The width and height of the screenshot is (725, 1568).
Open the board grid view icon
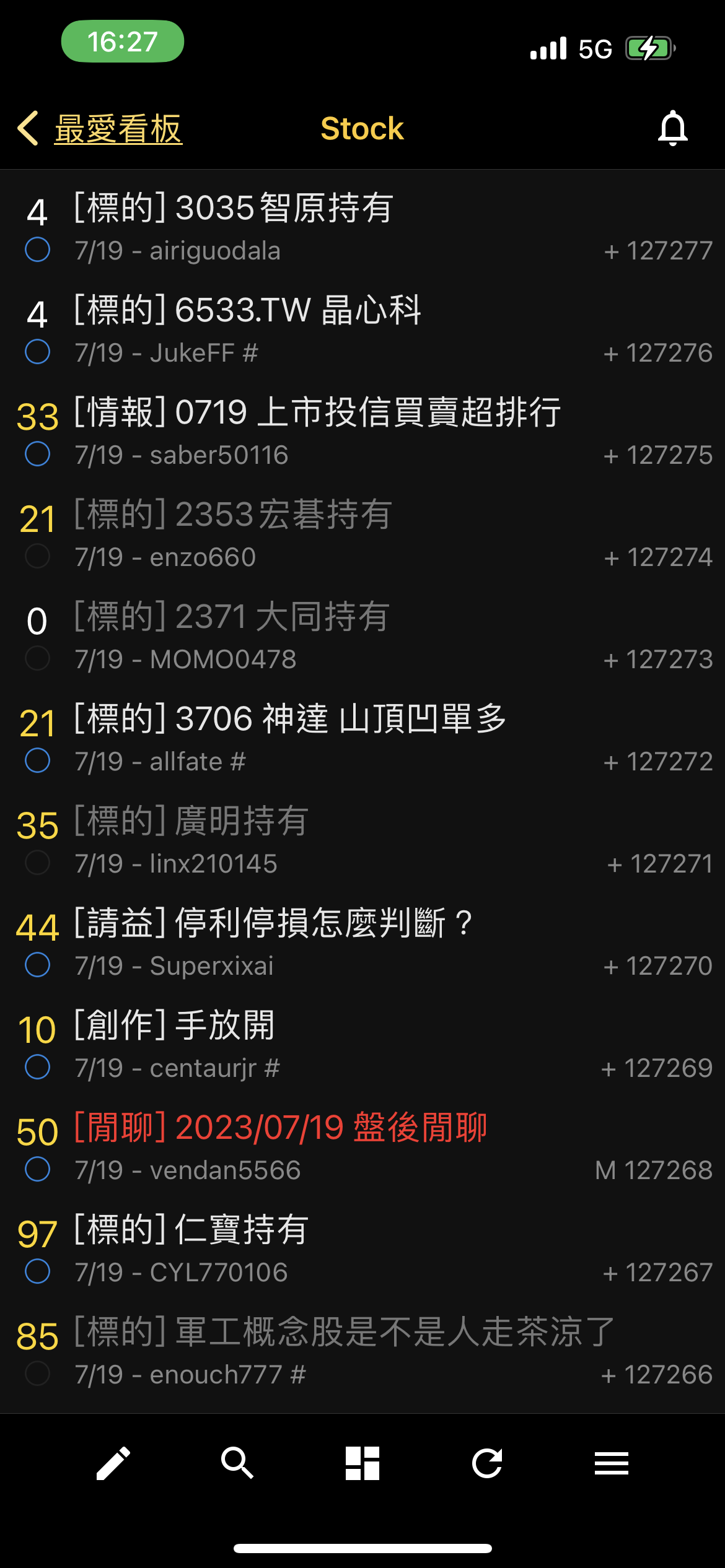[362, 1463]
